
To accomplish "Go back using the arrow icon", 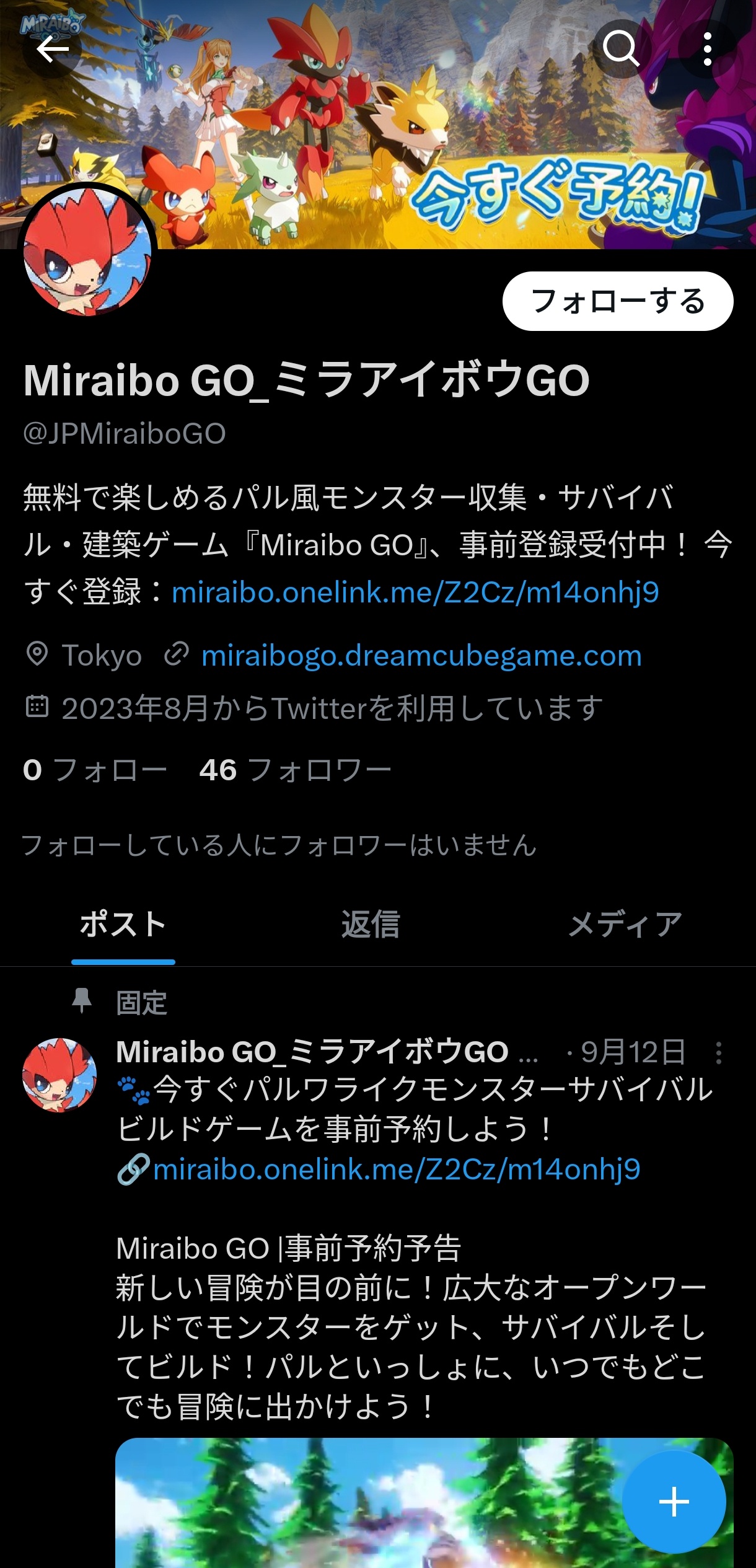I will click(x=52, y=49).
